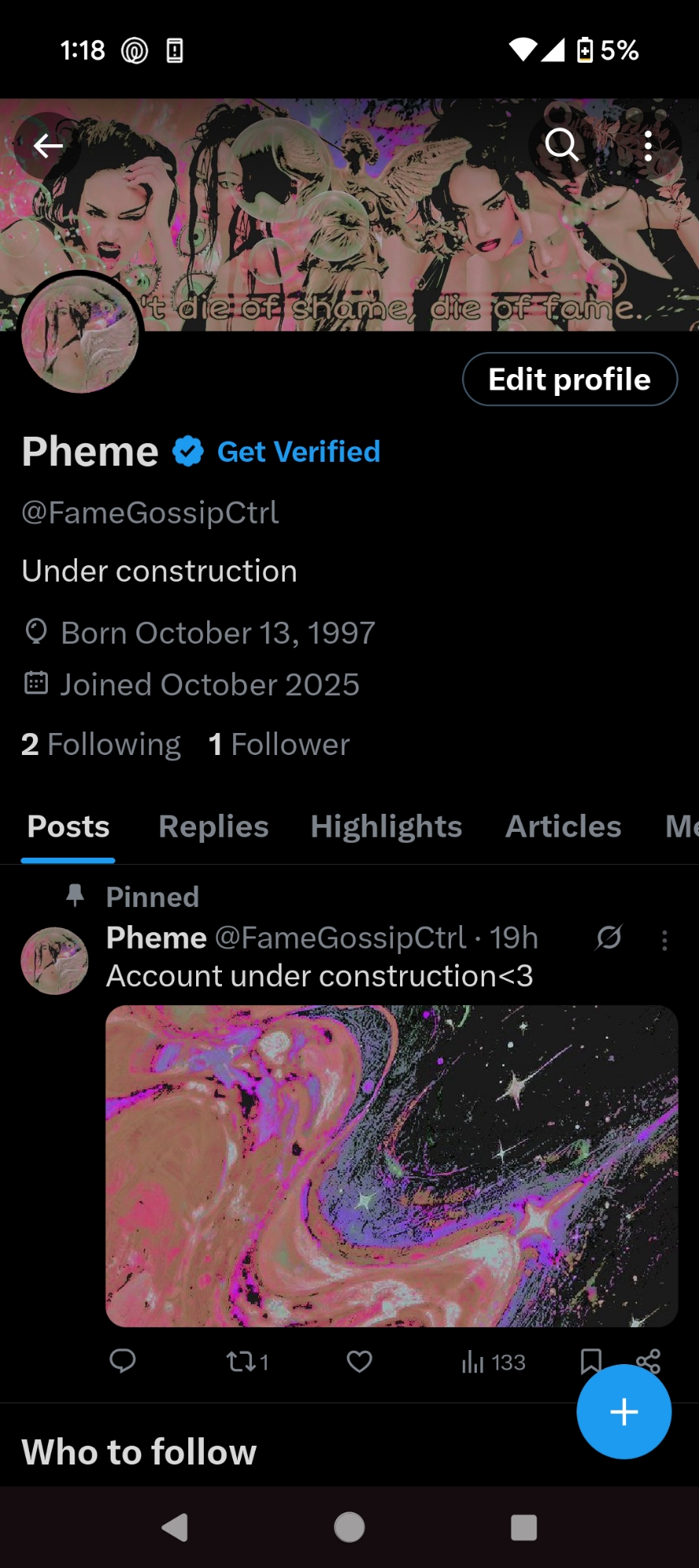Go back using the header arrow
This screenshot has width=699, height=1568.
click(x=48, y=146)
